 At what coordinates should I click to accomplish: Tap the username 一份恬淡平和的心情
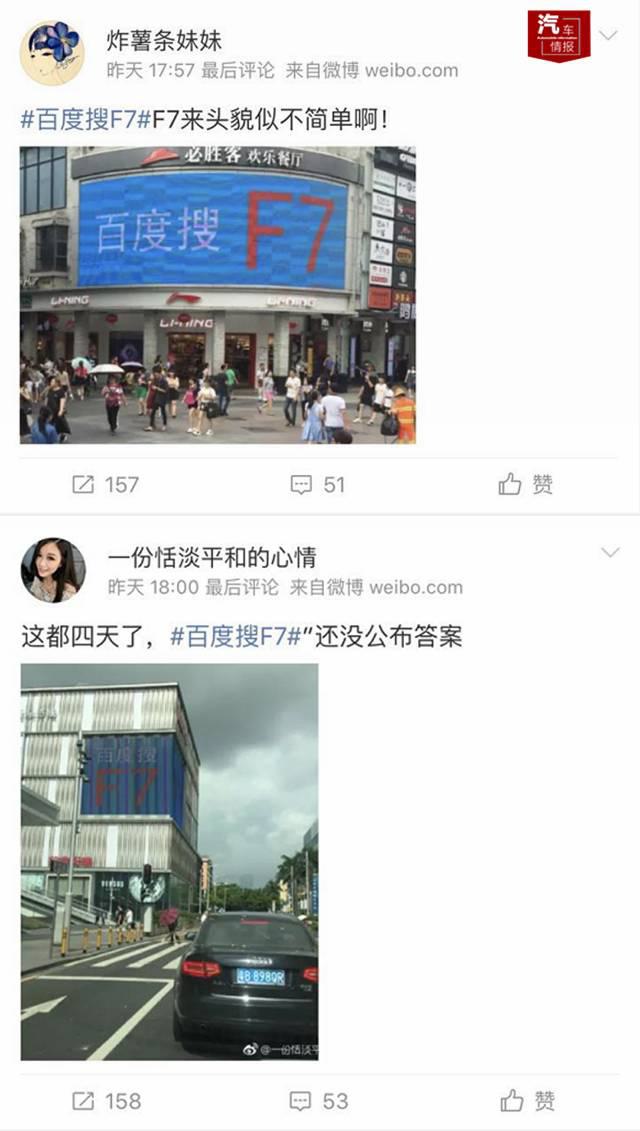[211, 557]
